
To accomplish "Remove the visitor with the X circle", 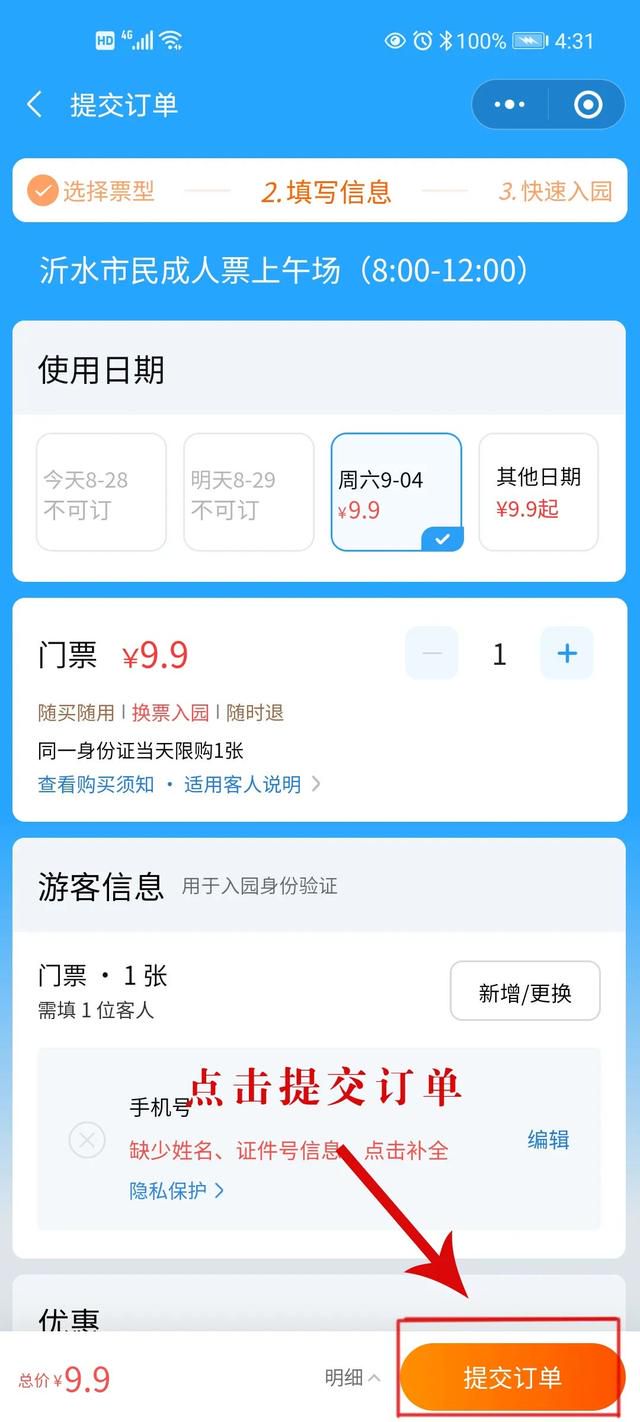I will [x=87, y=1139].
